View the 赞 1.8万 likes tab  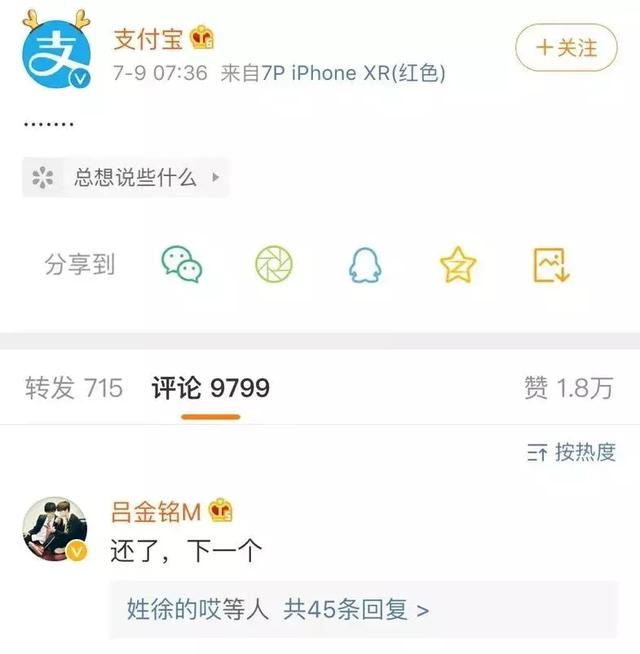(568, 388)
